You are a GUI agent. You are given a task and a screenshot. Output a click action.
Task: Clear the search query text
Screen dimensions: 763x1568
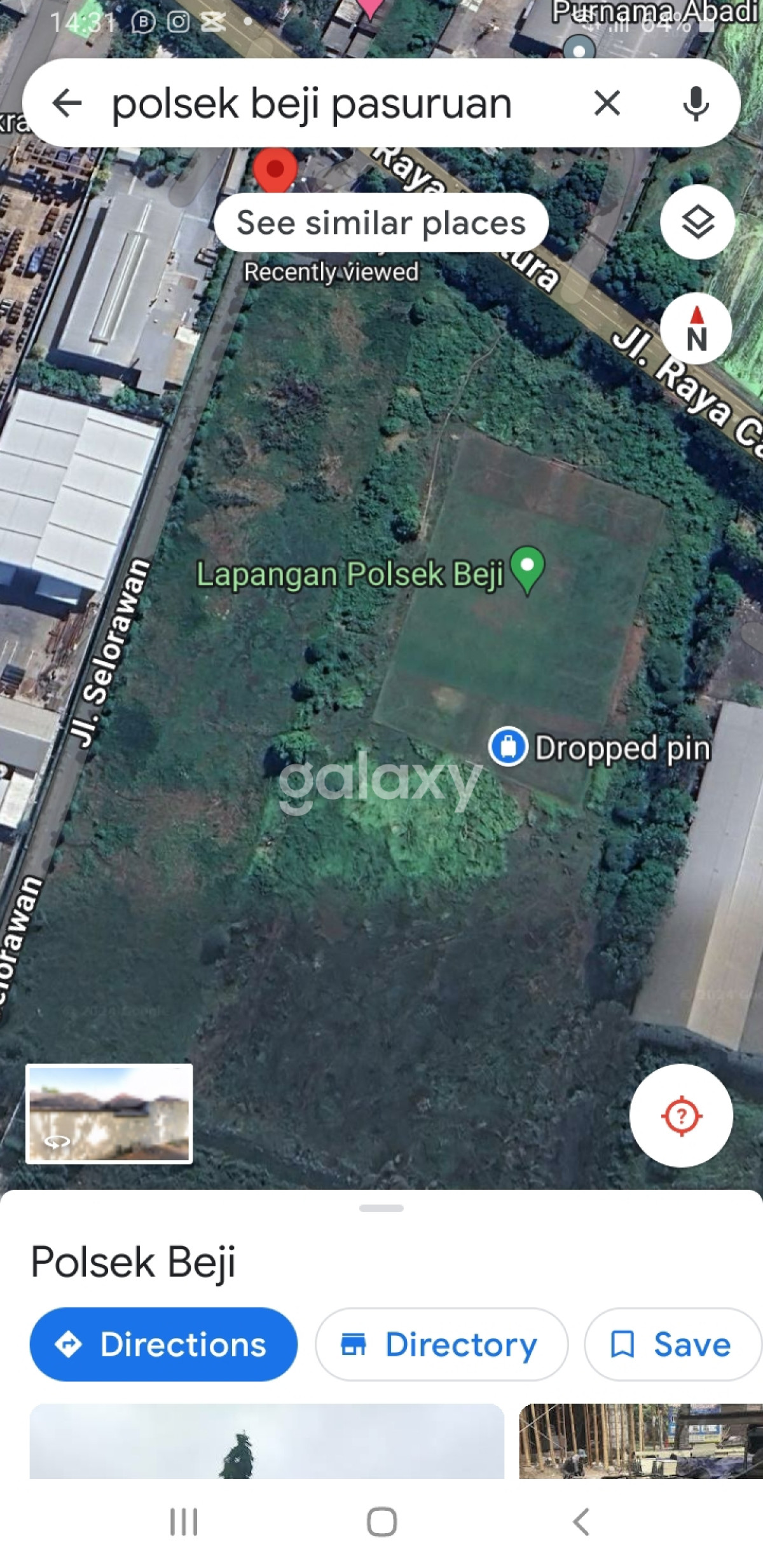(607, 103)
